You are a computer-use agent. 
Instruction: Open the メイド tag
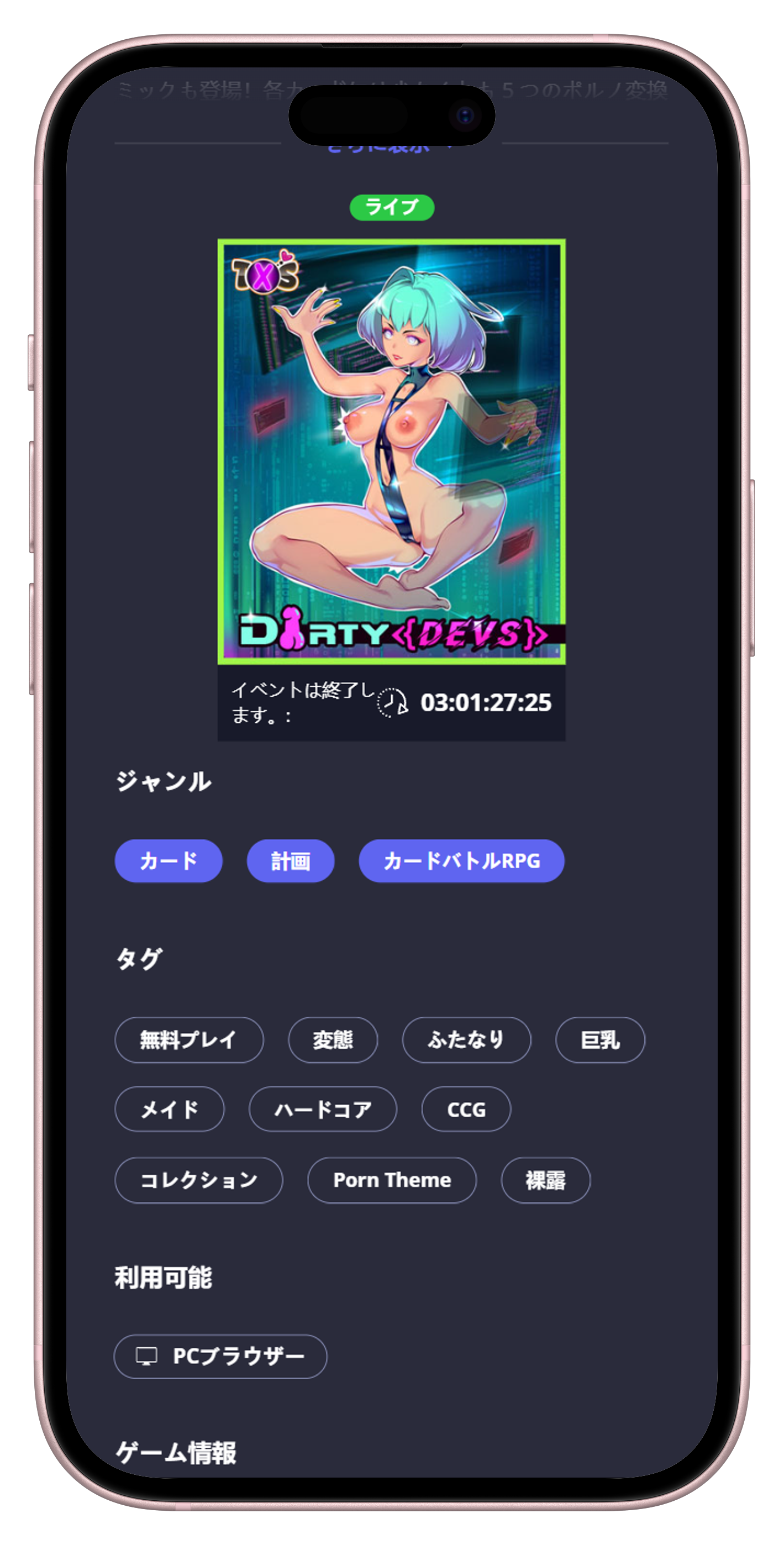pyautogui.click(x=169, y=1109)
